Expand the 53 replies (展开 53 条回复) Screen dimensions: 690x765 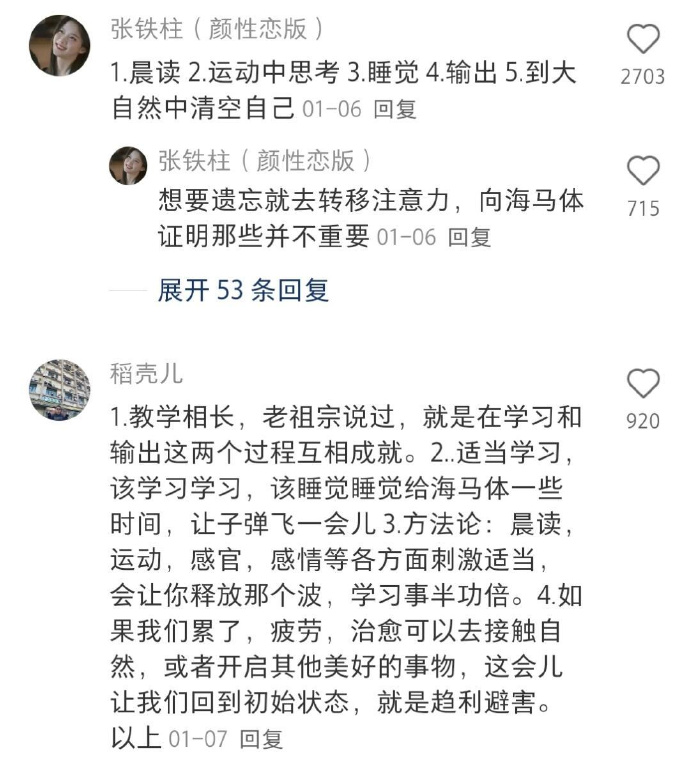(x=243, y=290)
